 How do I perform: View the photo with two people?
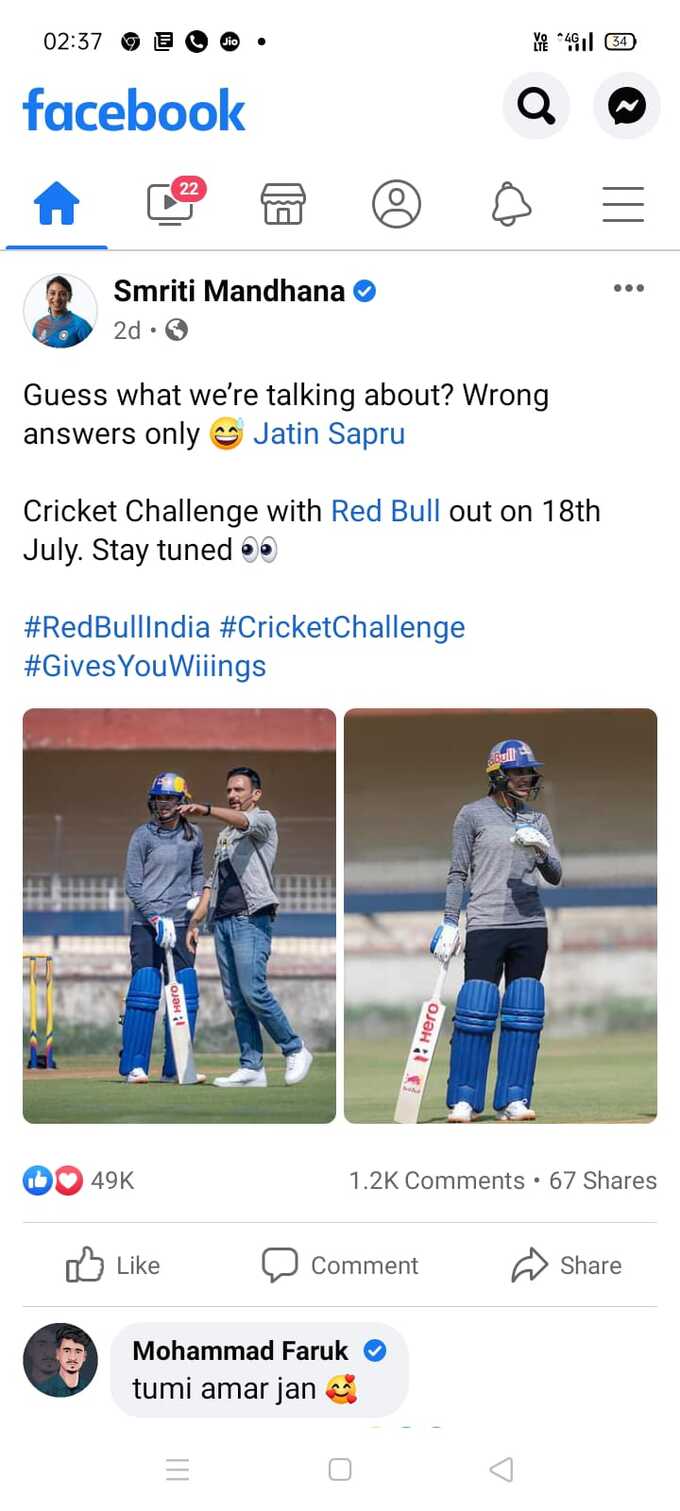point(180,916)
